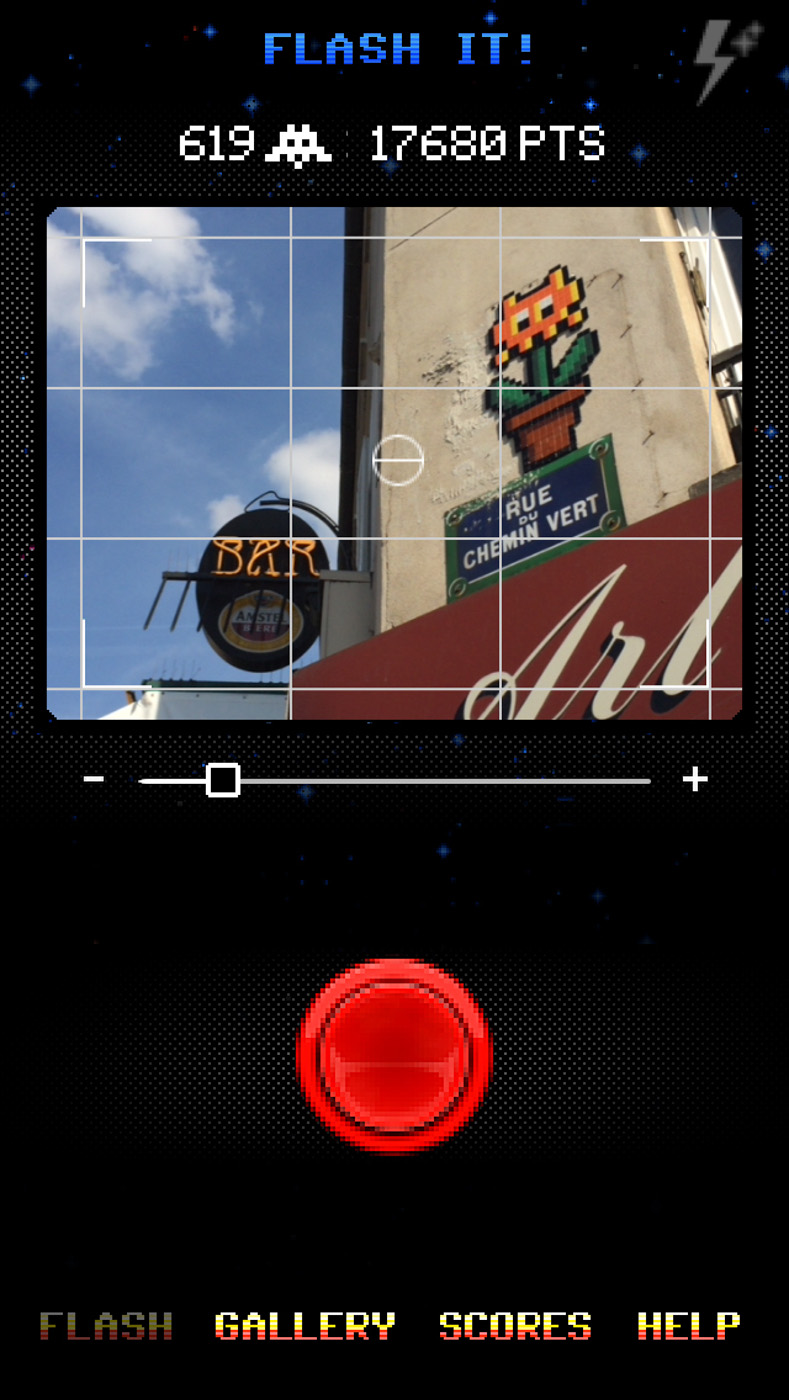Tap the big red flash capture button
Image resolution: width=789 pixels, height=1400 pixels.
point(395,1055)
